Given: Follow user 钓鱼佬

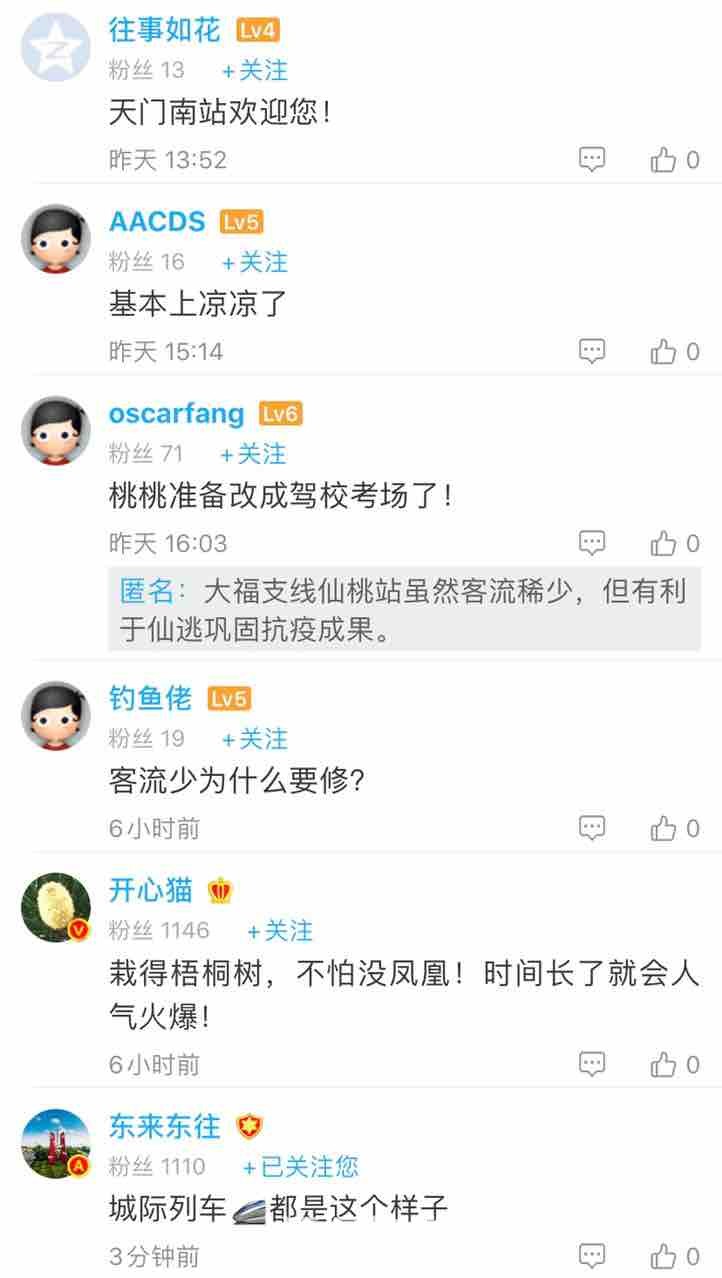Looking at the screenshot, I should [x=254, y=739].
